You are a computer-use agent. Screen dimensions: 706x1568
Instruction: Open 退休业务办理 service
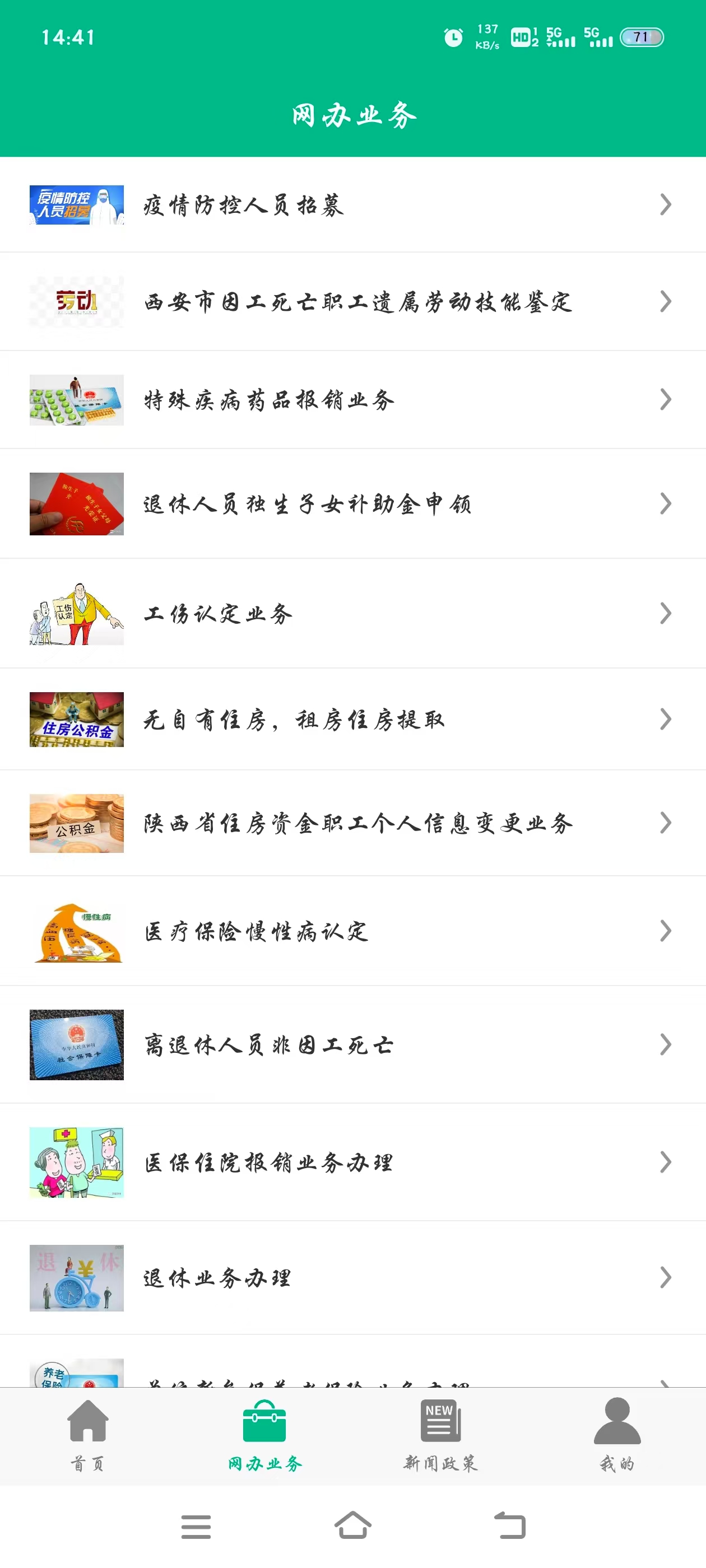[x=352, y=1278]
